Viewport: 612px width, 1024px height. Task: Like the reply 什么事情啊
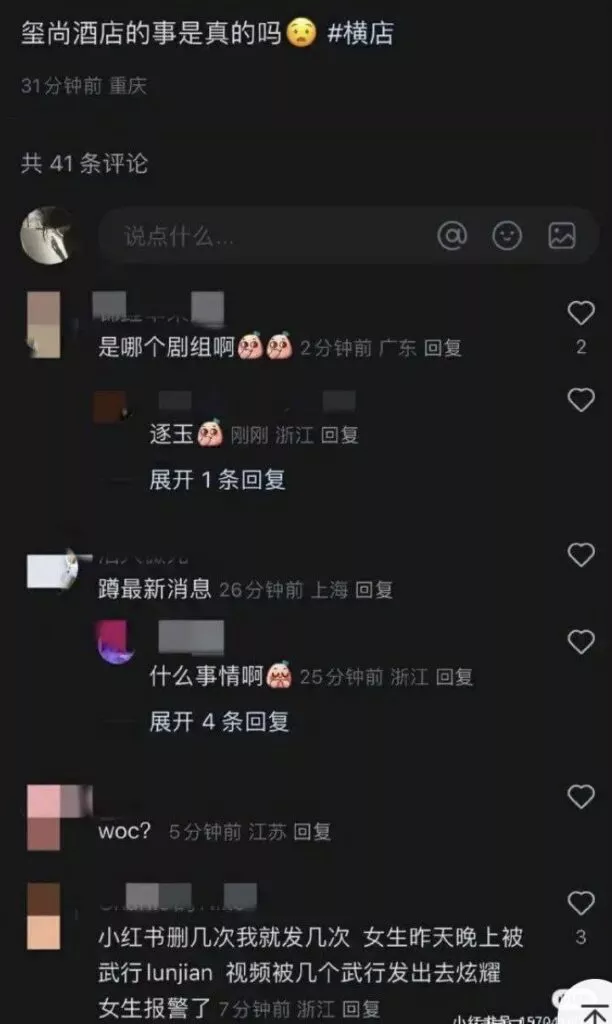(581, 642)
